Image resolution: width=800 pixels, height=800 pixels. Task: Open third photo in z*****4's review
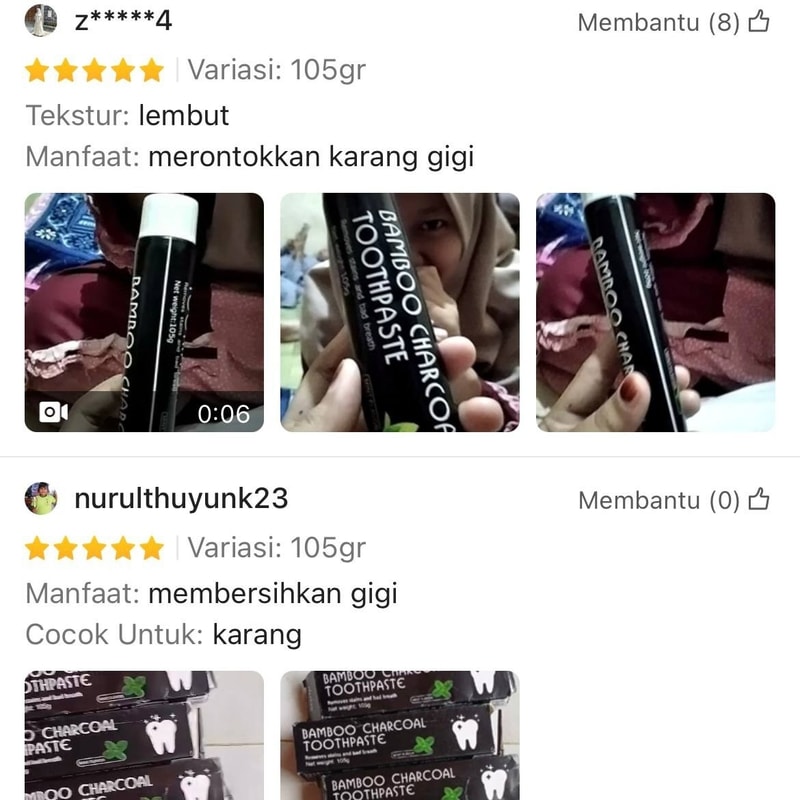(656, 312)
